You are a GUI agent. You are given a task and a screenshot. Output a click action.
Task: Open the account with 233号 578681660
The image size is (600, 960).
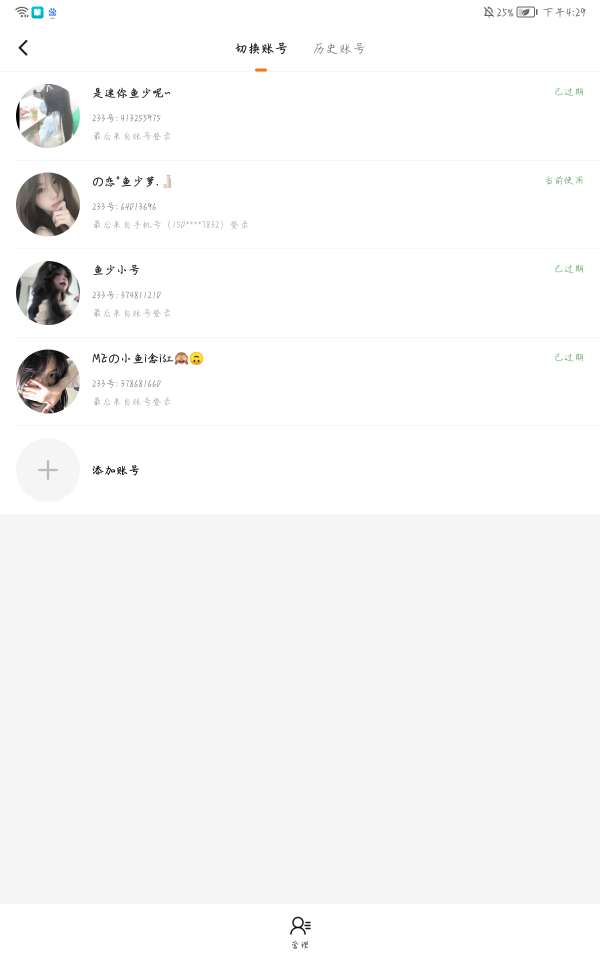tap(300, 381)
